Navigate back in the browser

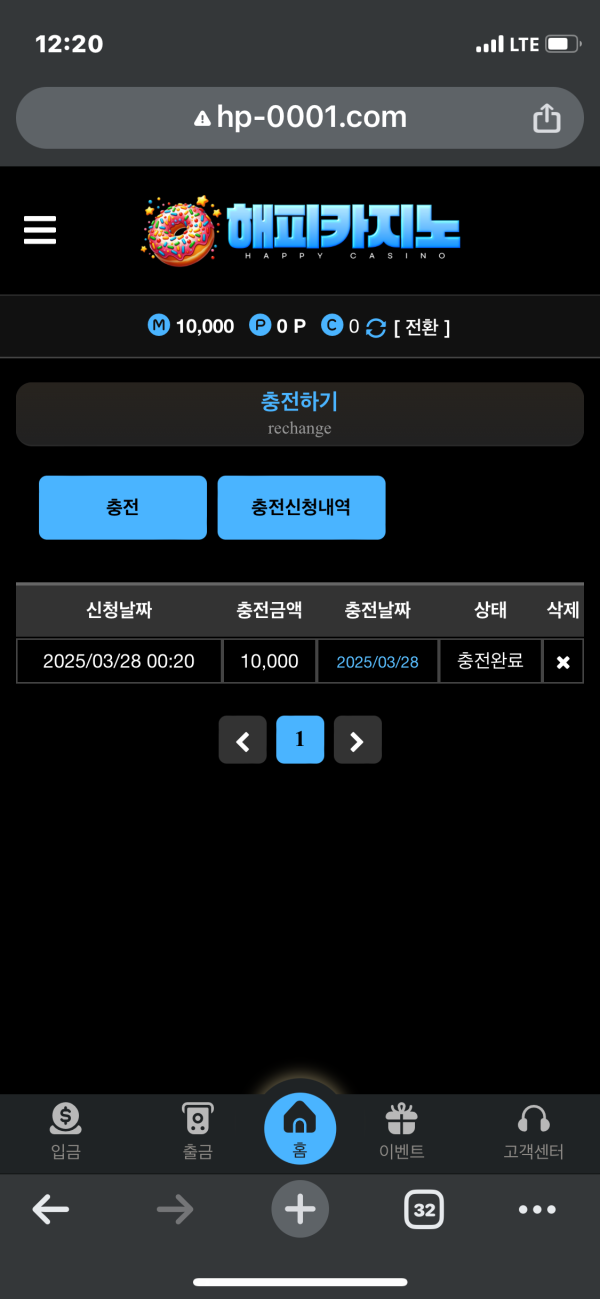(50, 1210)
